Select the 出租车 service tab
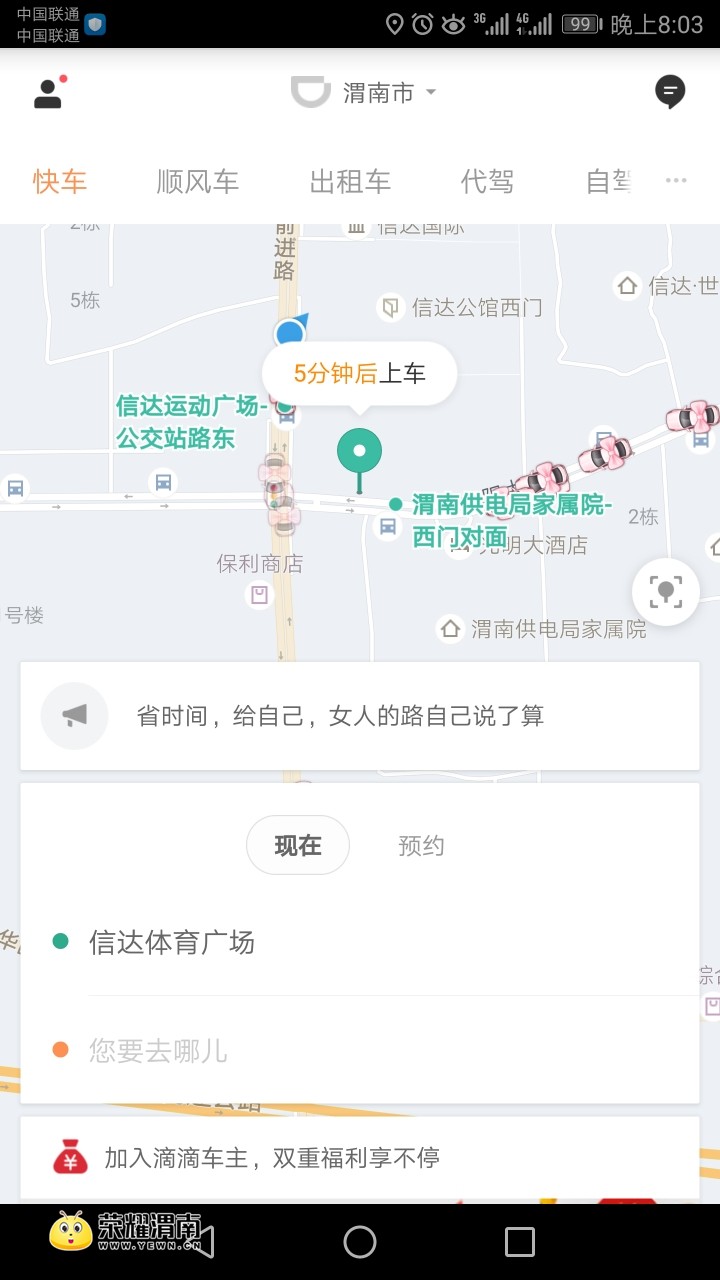The width and height of the screenshot is (720, 1280). pyautogui.click(x=350, y=181)
